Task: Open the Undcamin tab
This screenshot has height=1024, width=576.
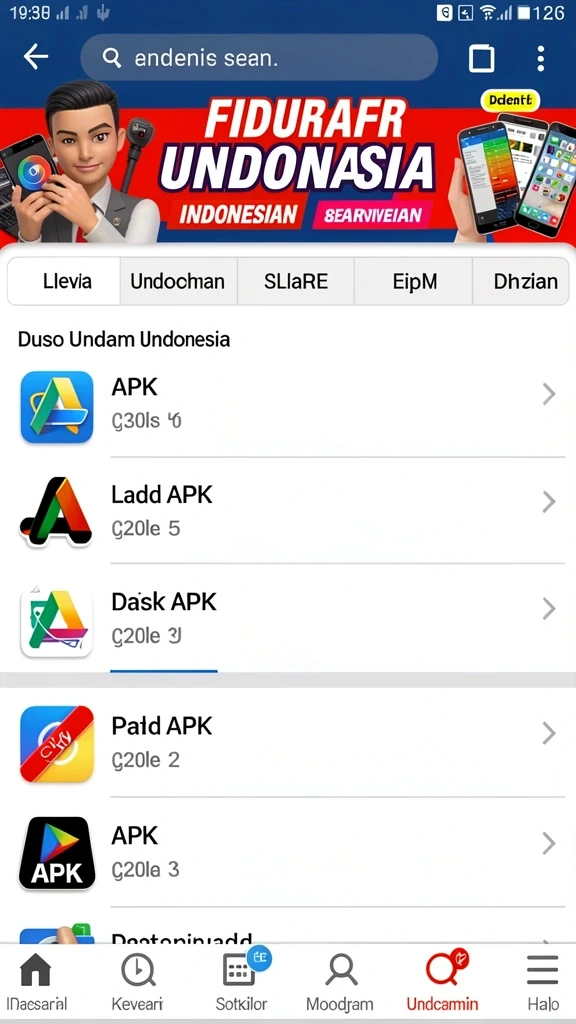Action: pyautogui.click(x=442, y=982)
